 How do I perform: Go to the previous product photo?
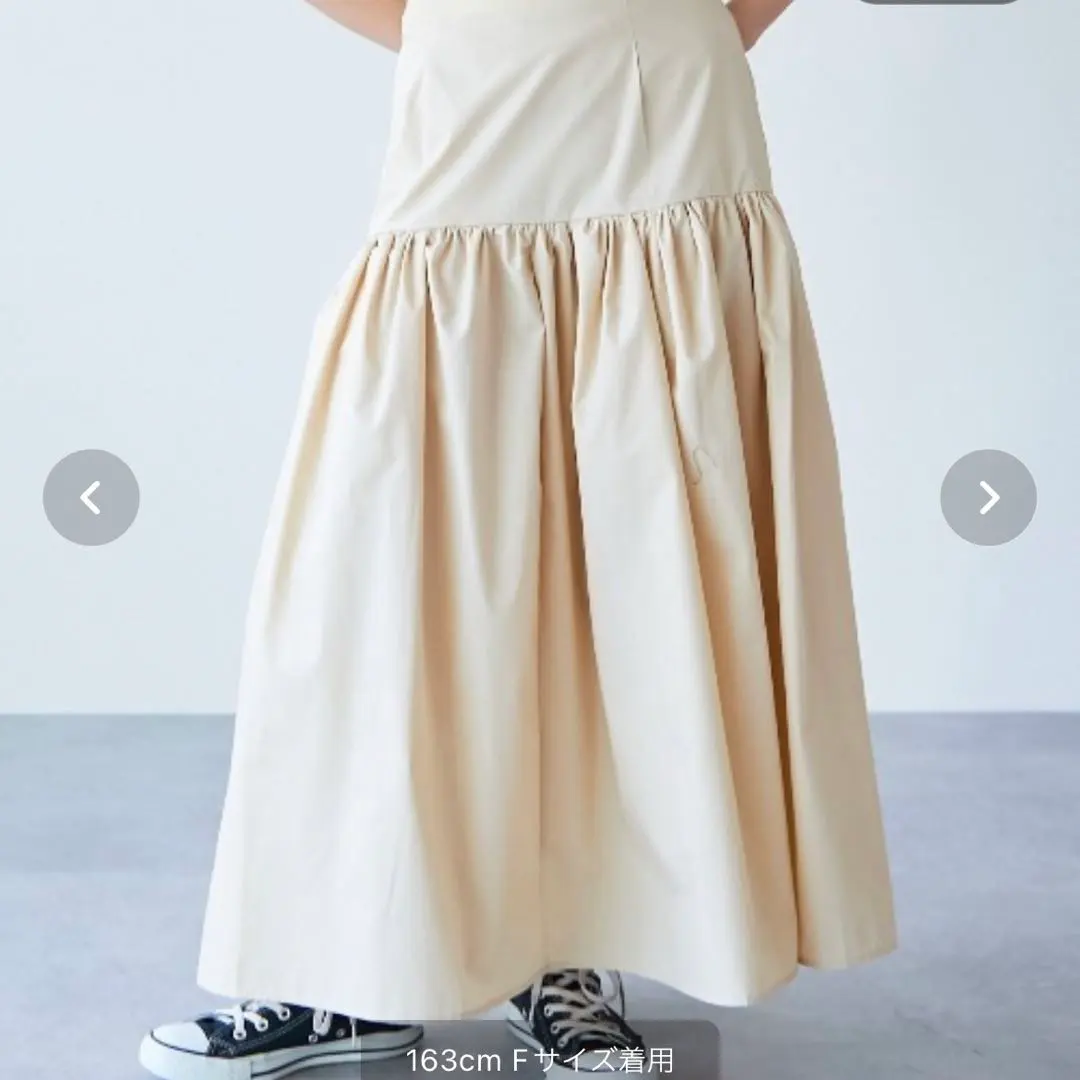91,497
